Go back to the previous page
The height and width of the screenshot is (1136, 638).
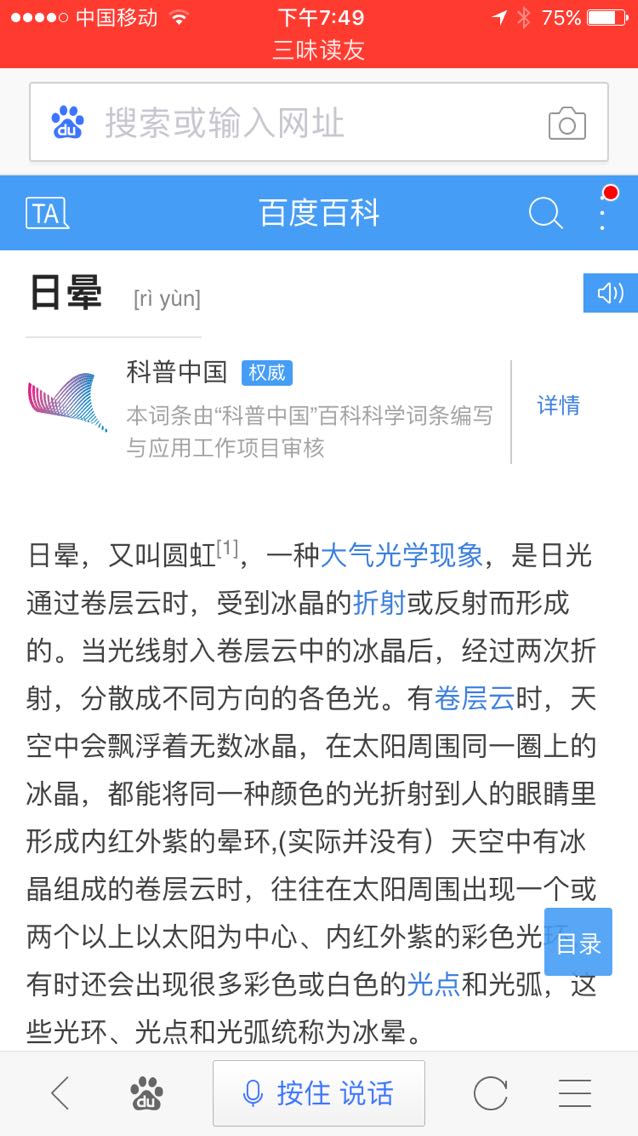(x=60, y=1093)
